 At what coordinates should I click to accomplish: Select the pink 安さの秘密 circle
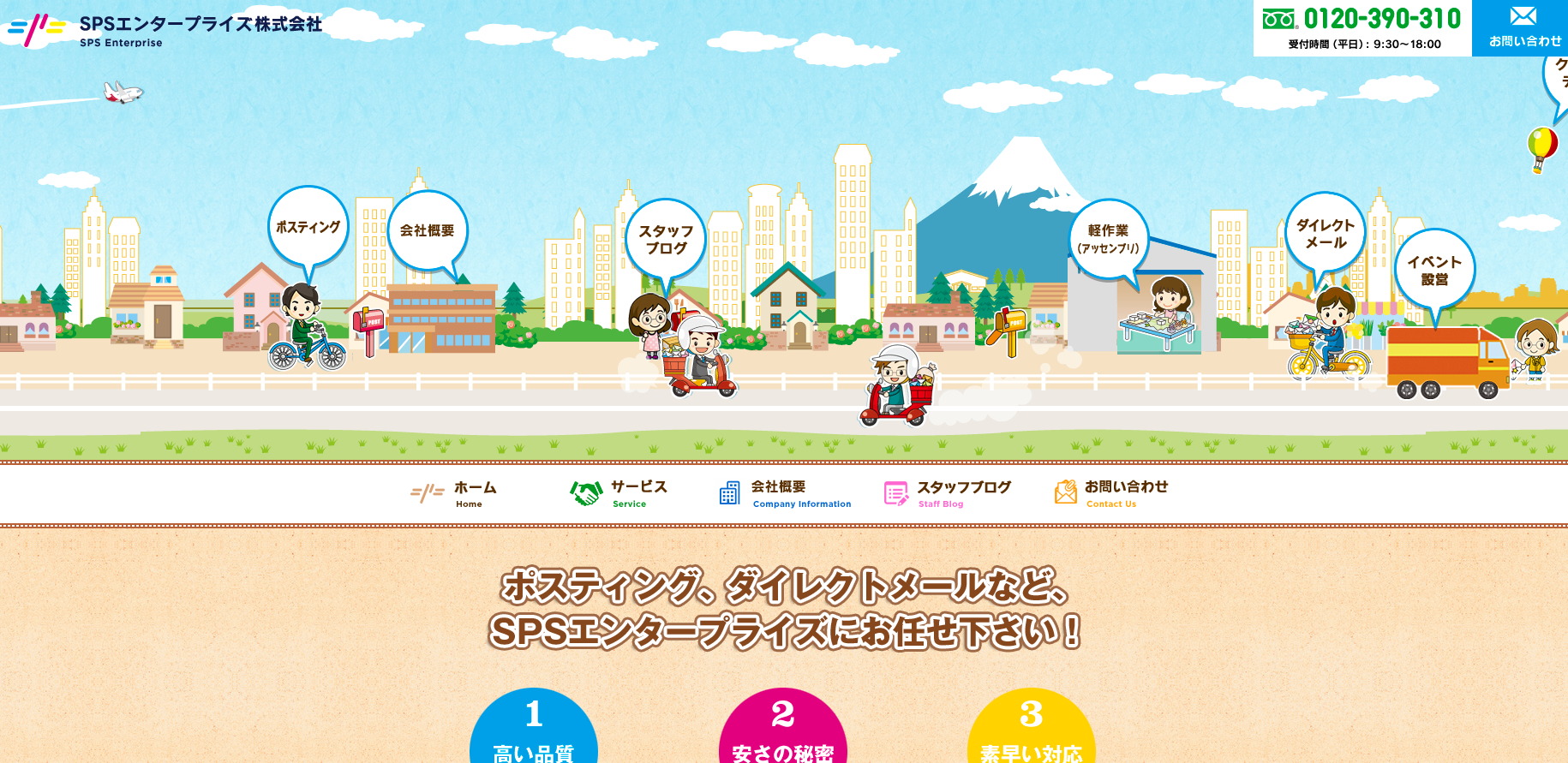782,728
